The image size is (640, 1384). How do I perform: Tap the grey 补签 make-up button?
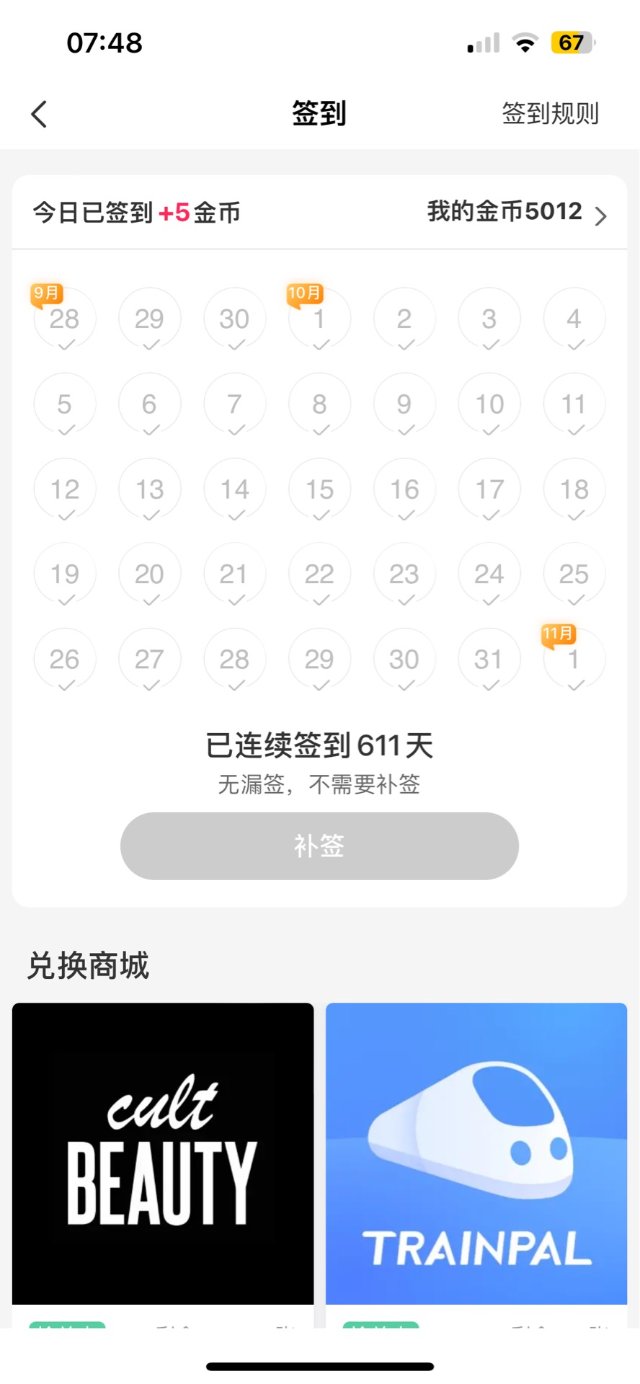319,846
